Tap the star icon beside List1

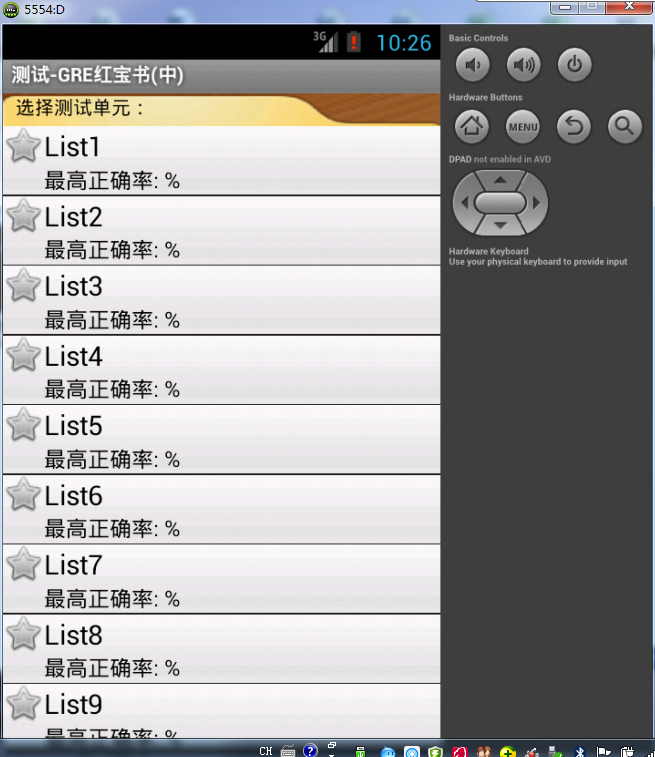click(x=23, y=148)
